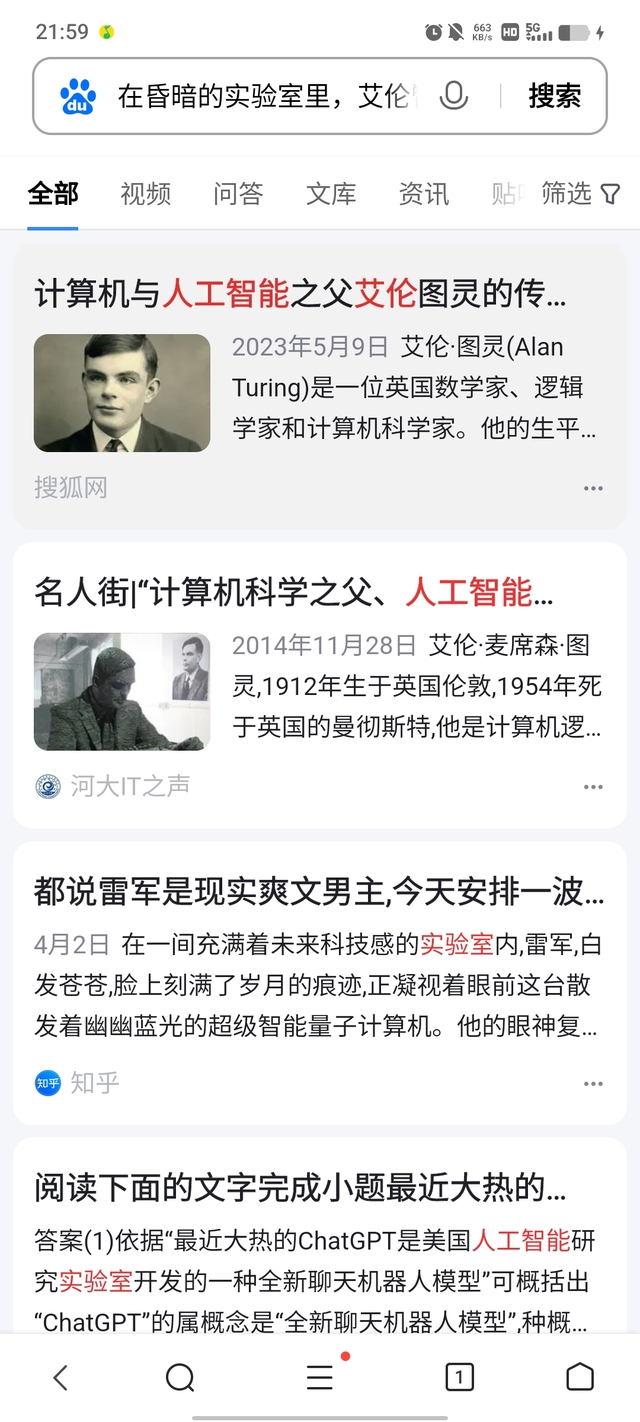
Task: Switch to the 视频 tab
Action: (146, 193)
